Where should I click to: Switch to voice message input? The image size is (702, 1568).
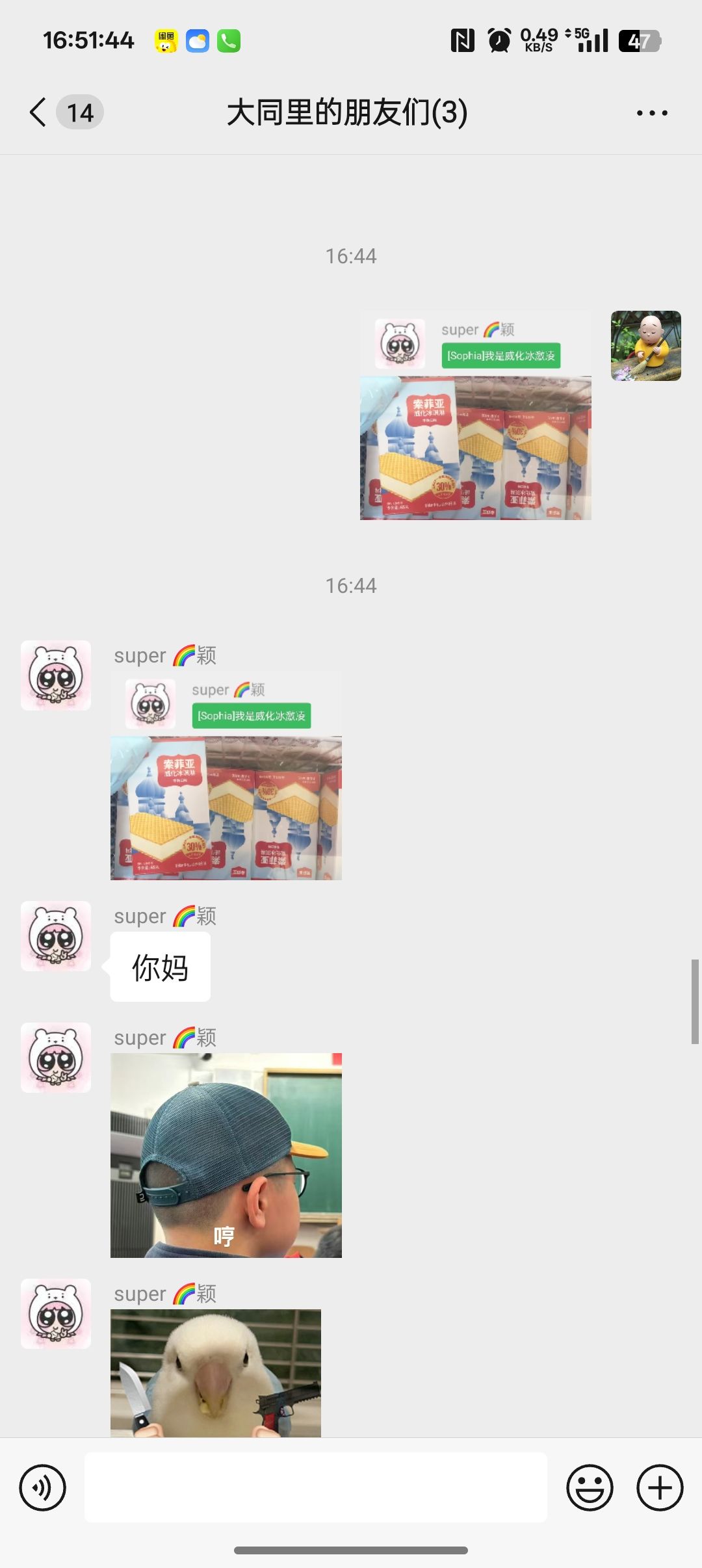tap(43, 1487)
